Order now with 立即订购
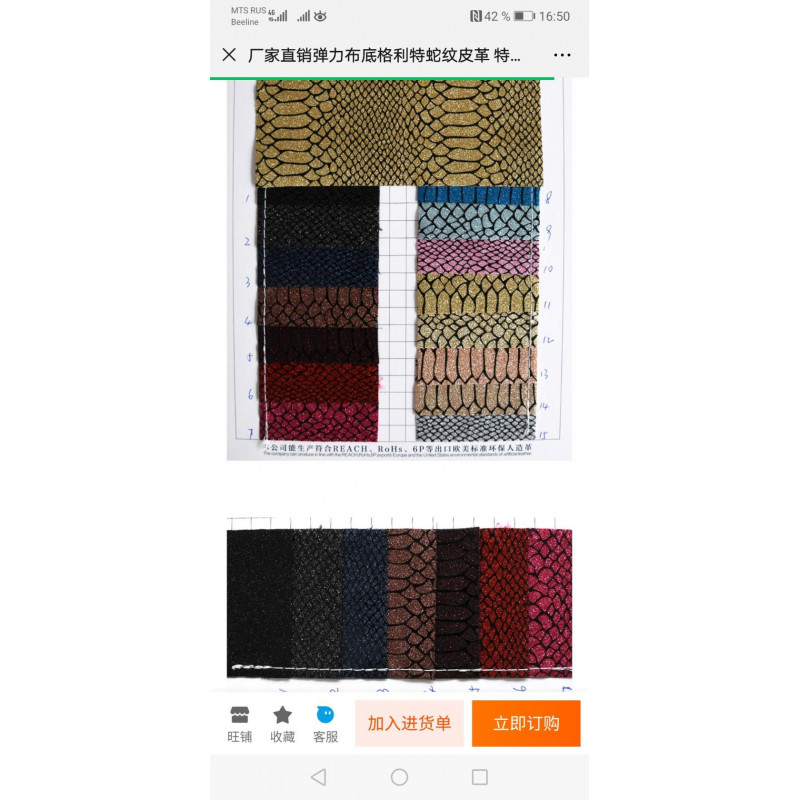Viewport: 800px width, 800px height. (526, 723)
